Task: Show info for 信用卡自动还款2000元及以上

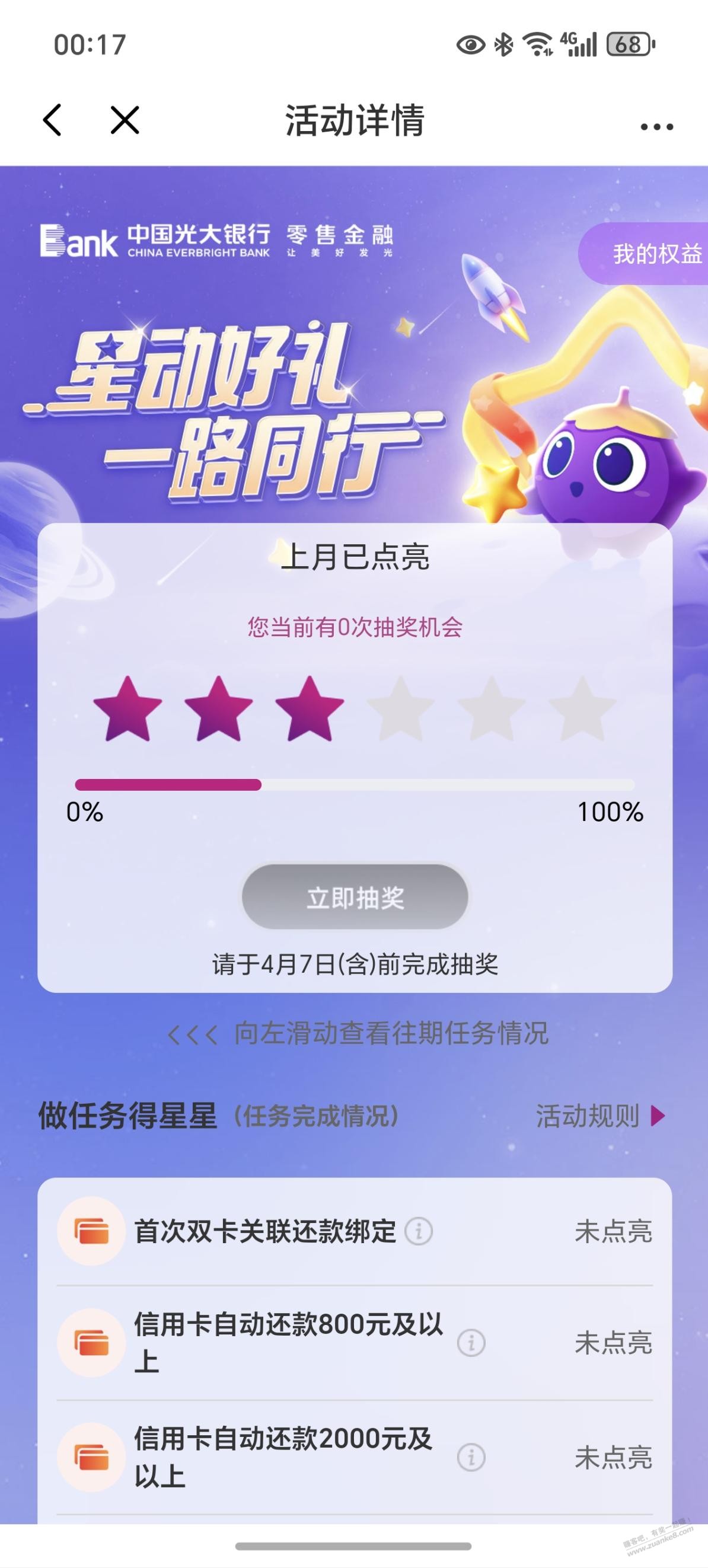Action: 471,1457
